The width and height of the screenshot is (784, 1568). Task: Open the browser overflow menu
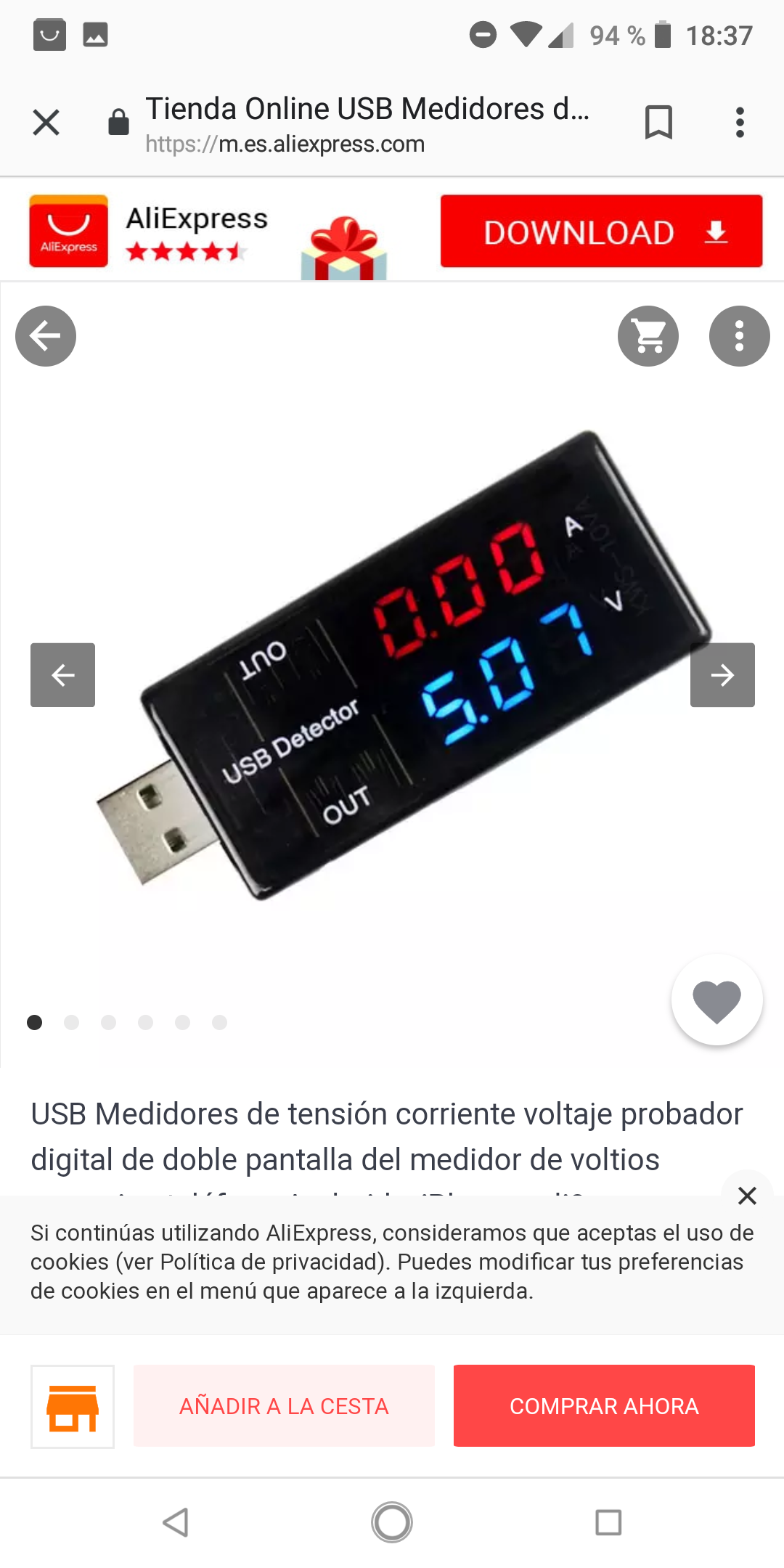[740, 123]
